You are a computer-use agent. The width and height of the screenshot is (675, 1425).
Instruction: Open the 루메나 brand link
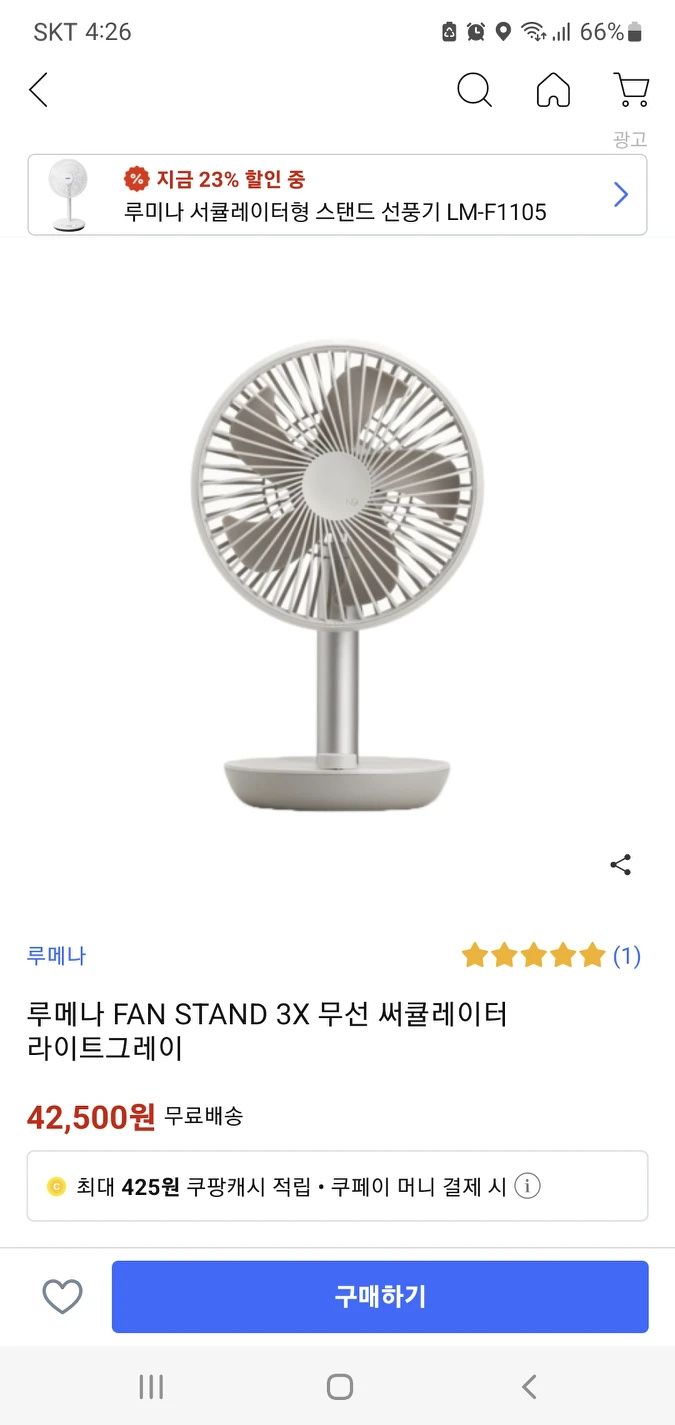[56, 956]
